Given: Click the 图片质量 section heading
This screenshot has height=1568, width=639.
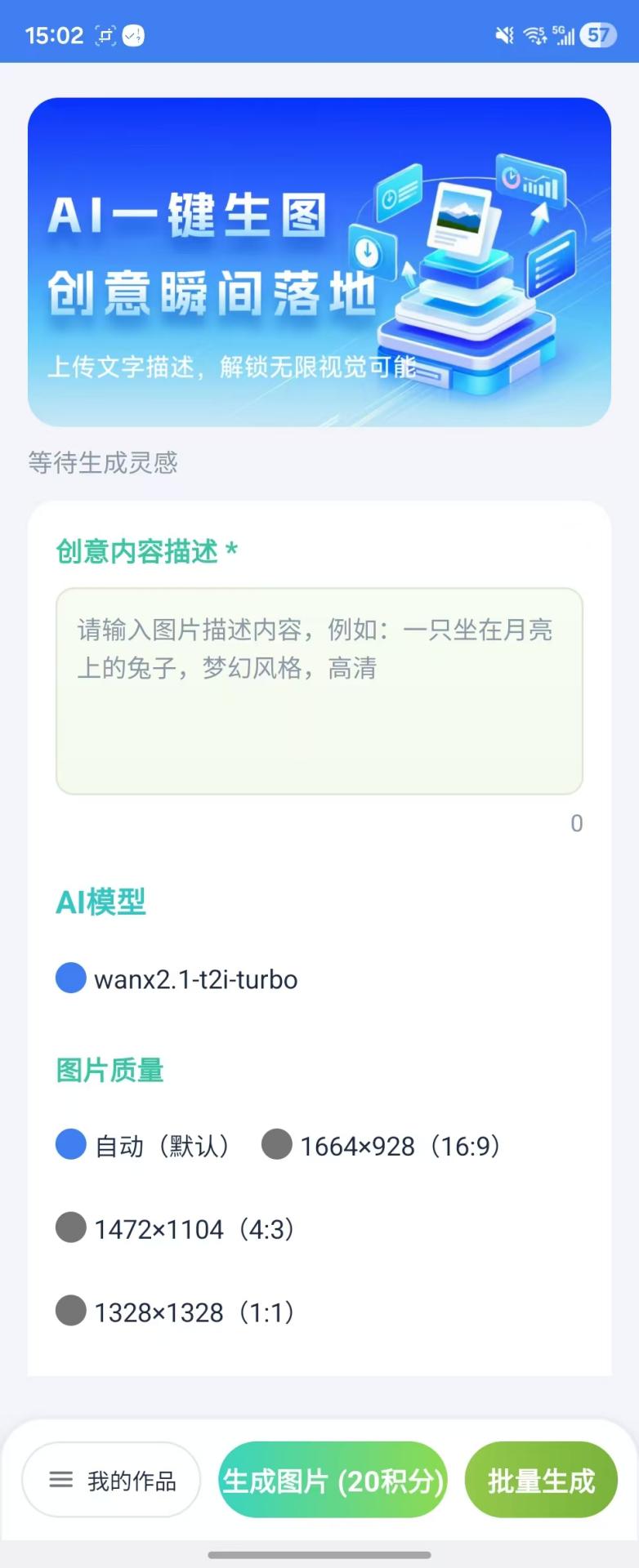Looking at the screenshot, I should pos(109,1071).
